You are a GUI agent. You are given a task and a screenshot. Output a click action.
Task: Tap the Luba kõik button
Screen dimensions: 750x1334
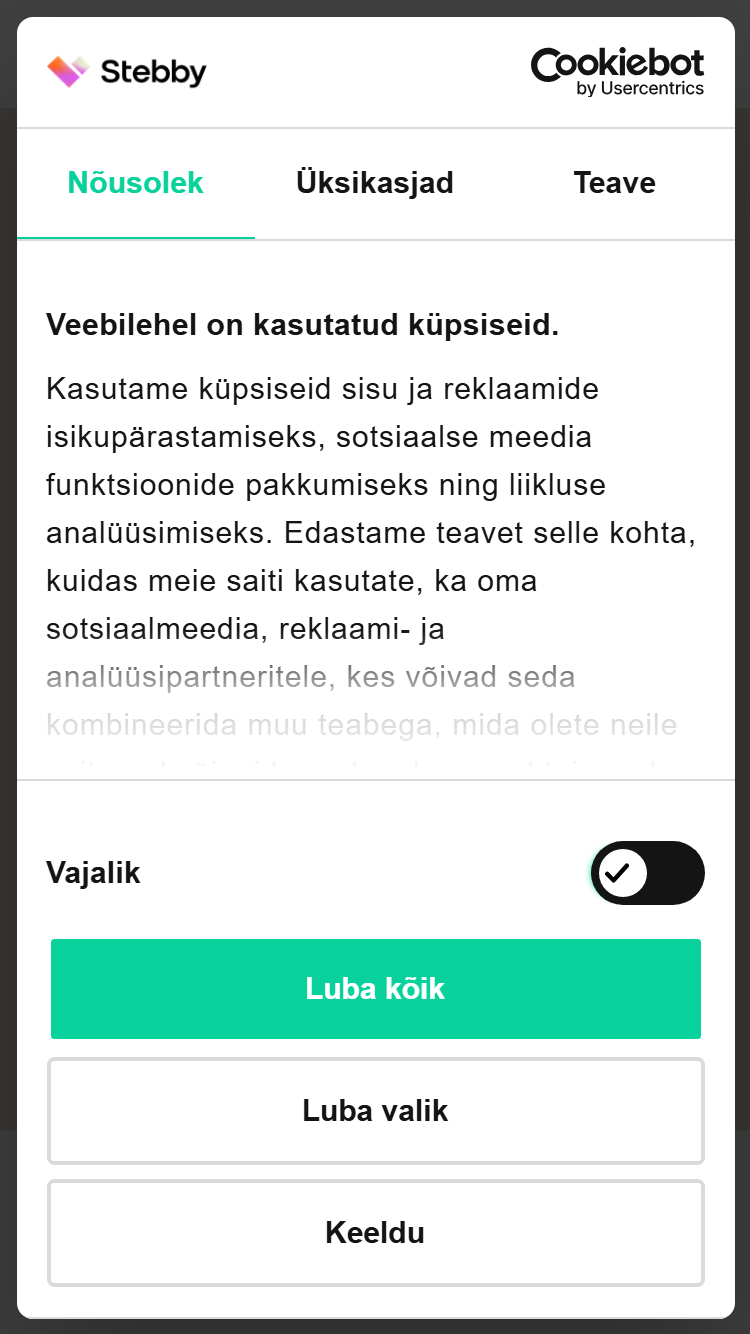click(x=376, y=989)
